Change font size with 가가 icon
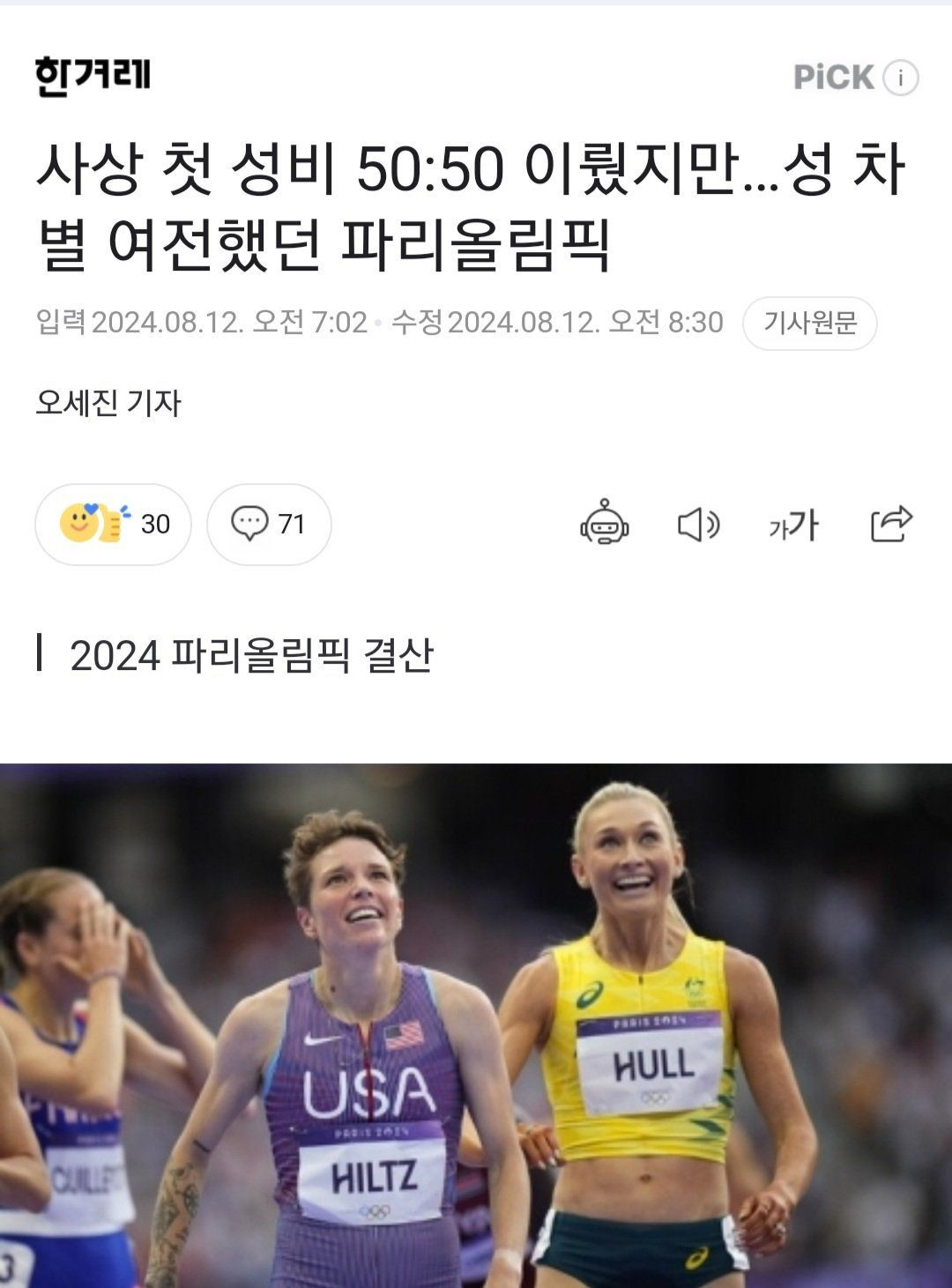 click(x=793, y=525)
